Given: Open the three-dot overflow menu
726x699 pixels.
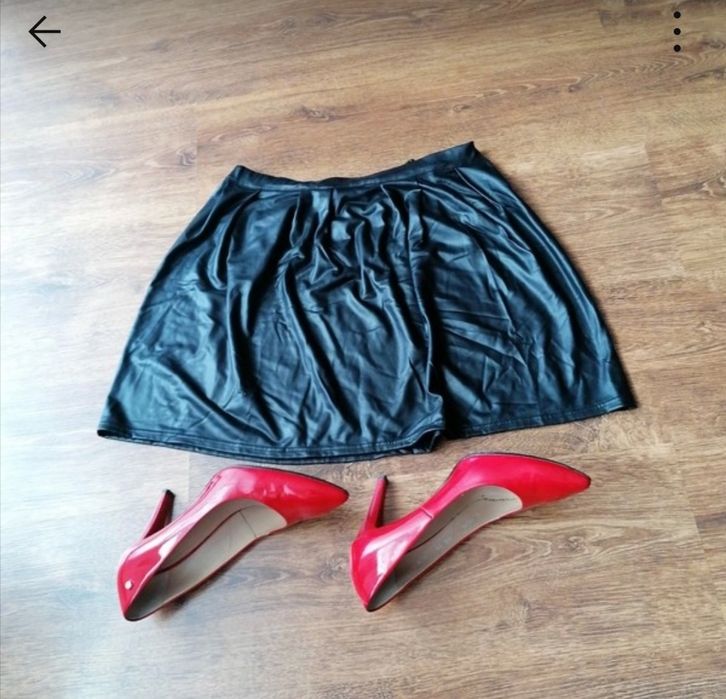Looking at the screenshot, I should [677, 32].
